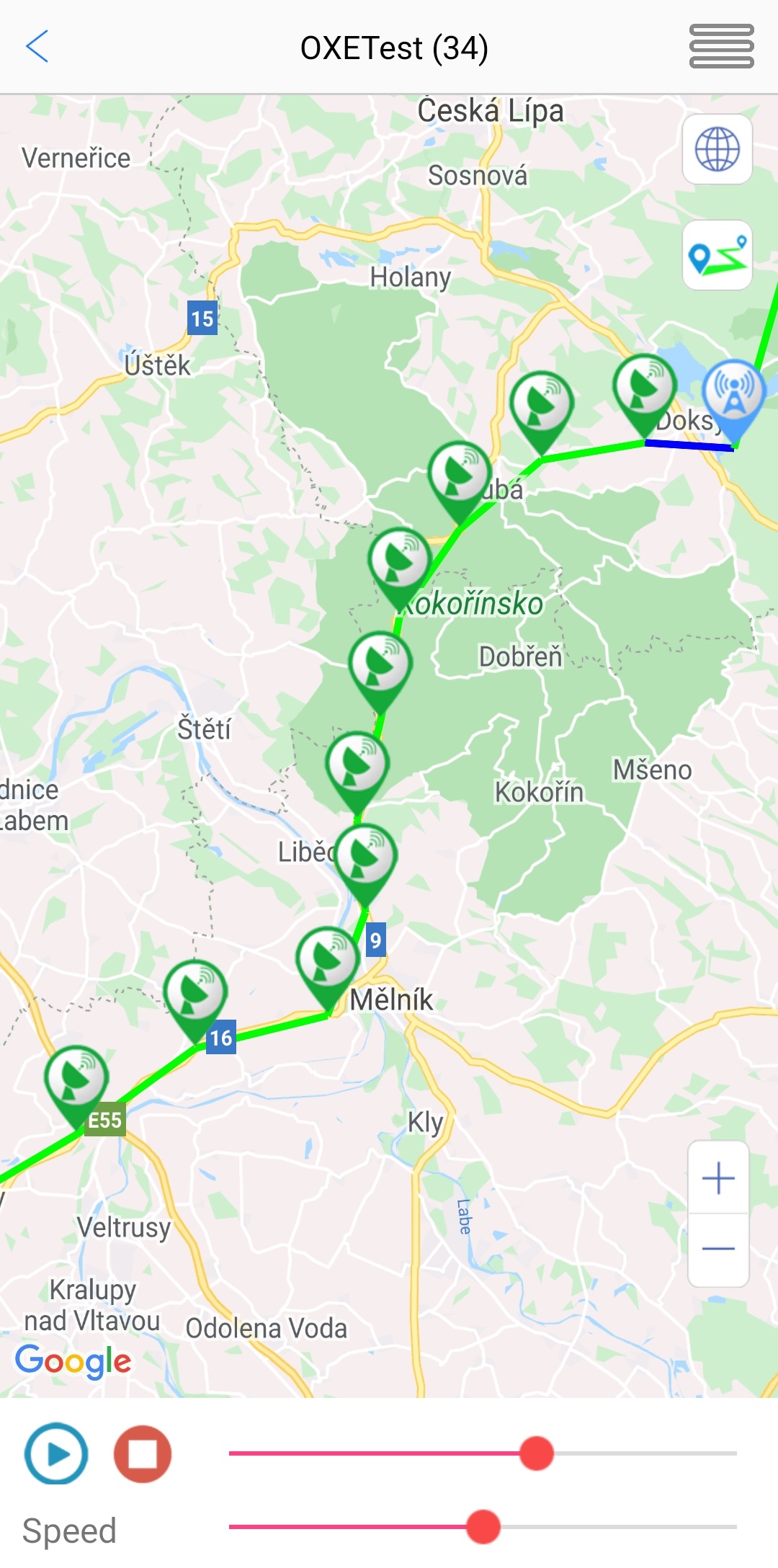Zoom in on the map

coord(718,1179)
